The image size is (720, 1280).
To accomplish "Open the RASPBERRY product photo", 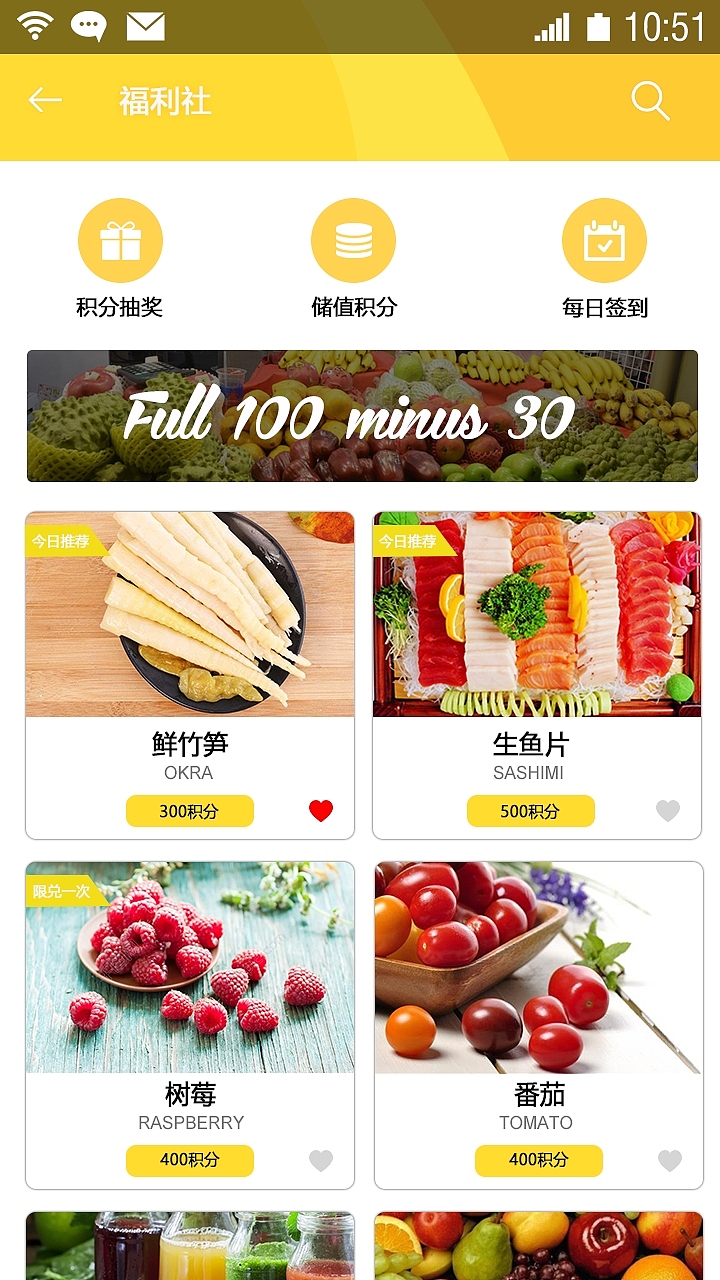I will tap(189, 965).
